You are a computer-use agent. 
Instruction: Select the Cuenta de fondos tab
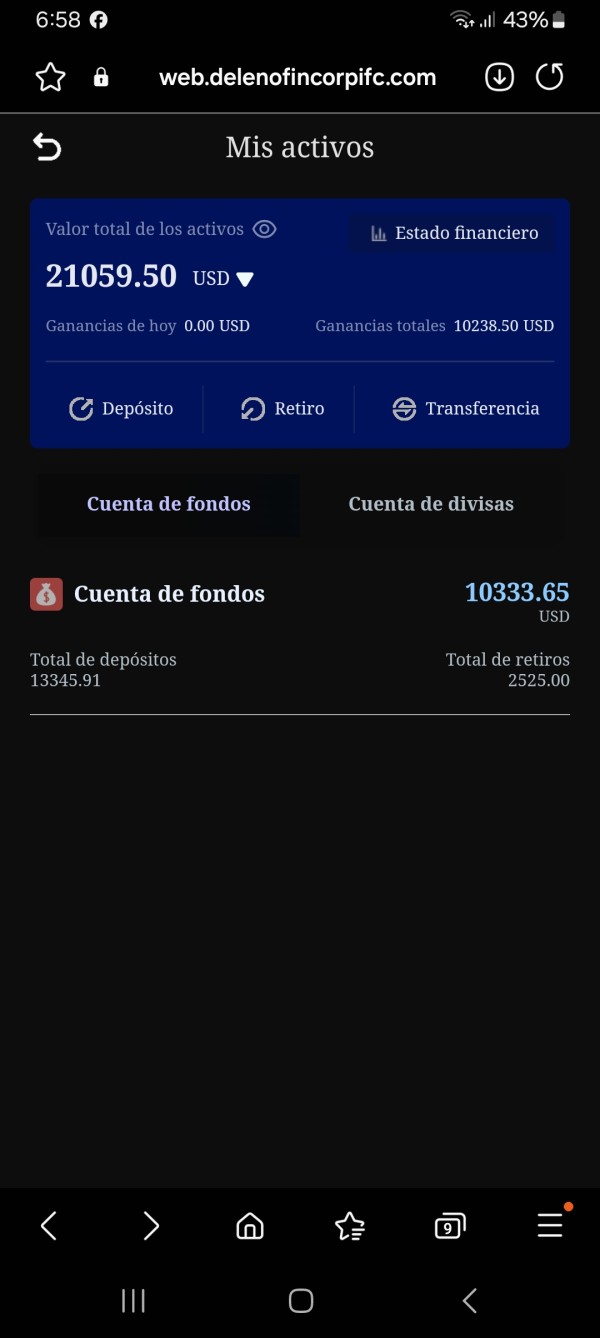coord(169,504)
